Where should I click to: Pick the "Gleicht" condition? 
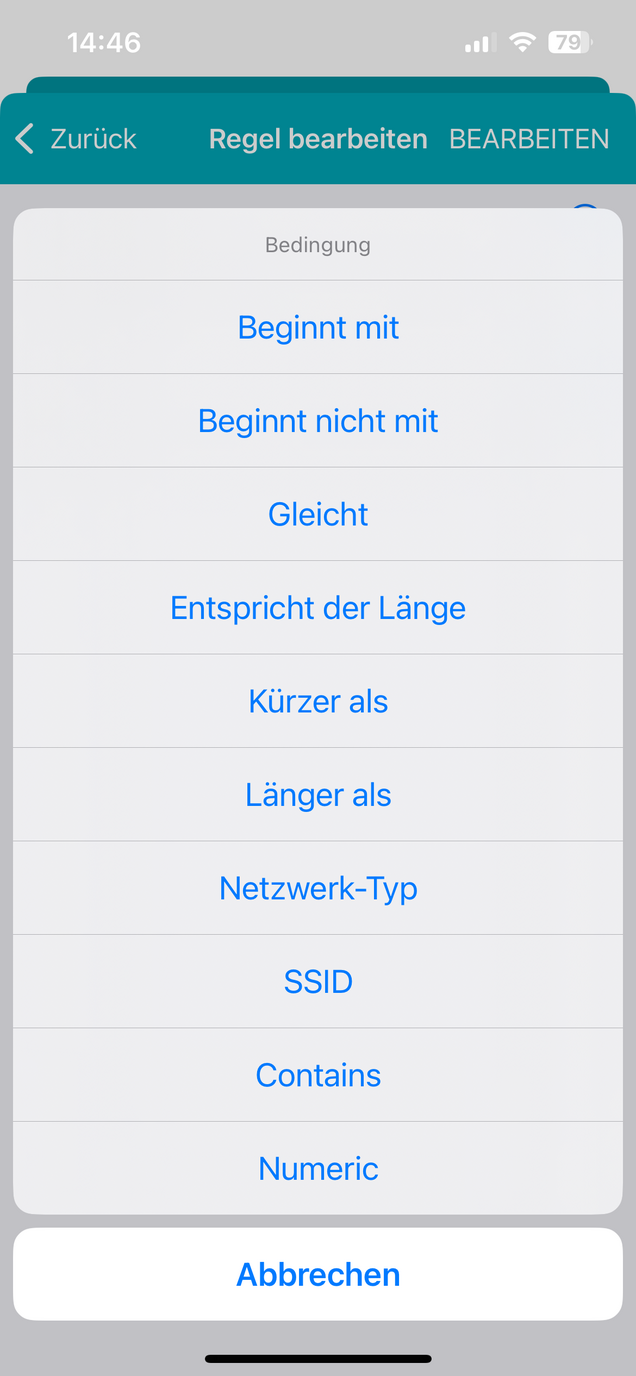[x=318, y=514]
